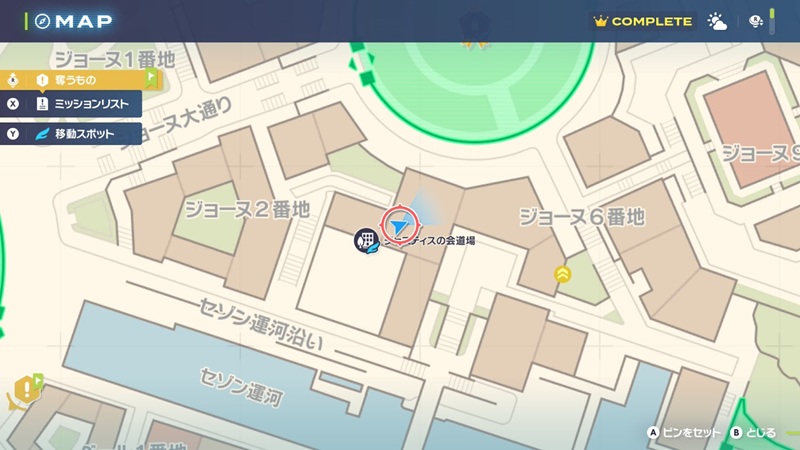Tap the yellow chevron marker on the map
The width and height of the screenshot is (800, 450).
click(563, 274)
